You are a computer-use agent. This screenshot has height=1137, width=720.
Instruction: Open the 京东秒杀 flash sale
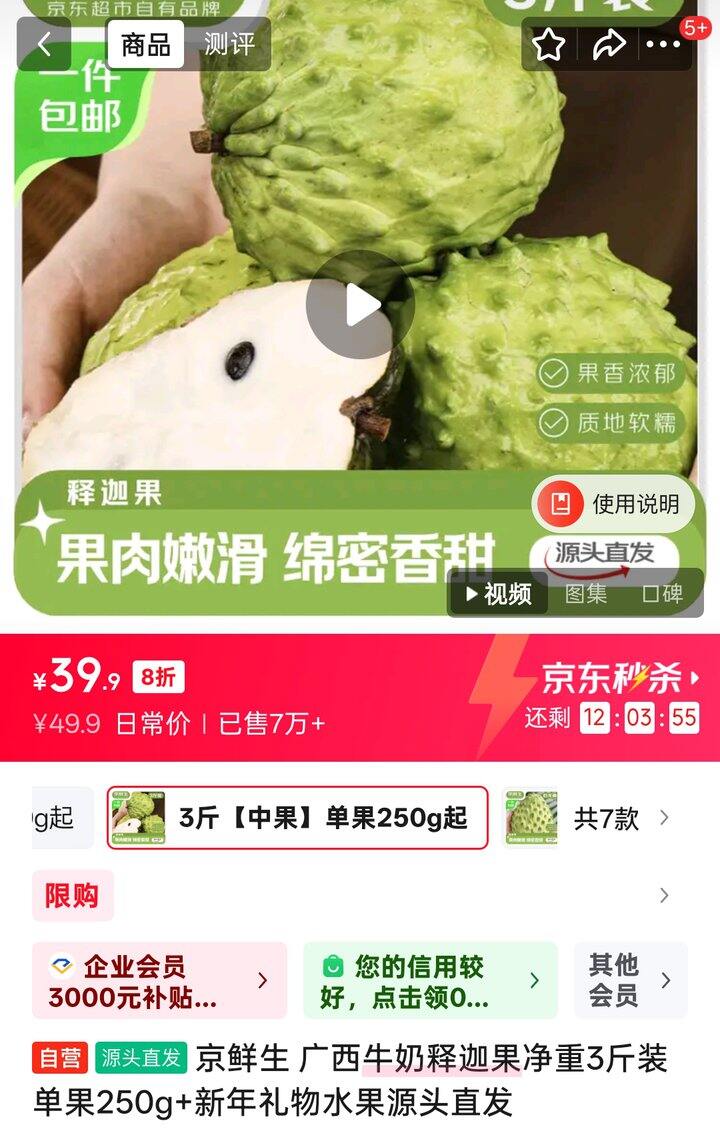click(620, 679)
